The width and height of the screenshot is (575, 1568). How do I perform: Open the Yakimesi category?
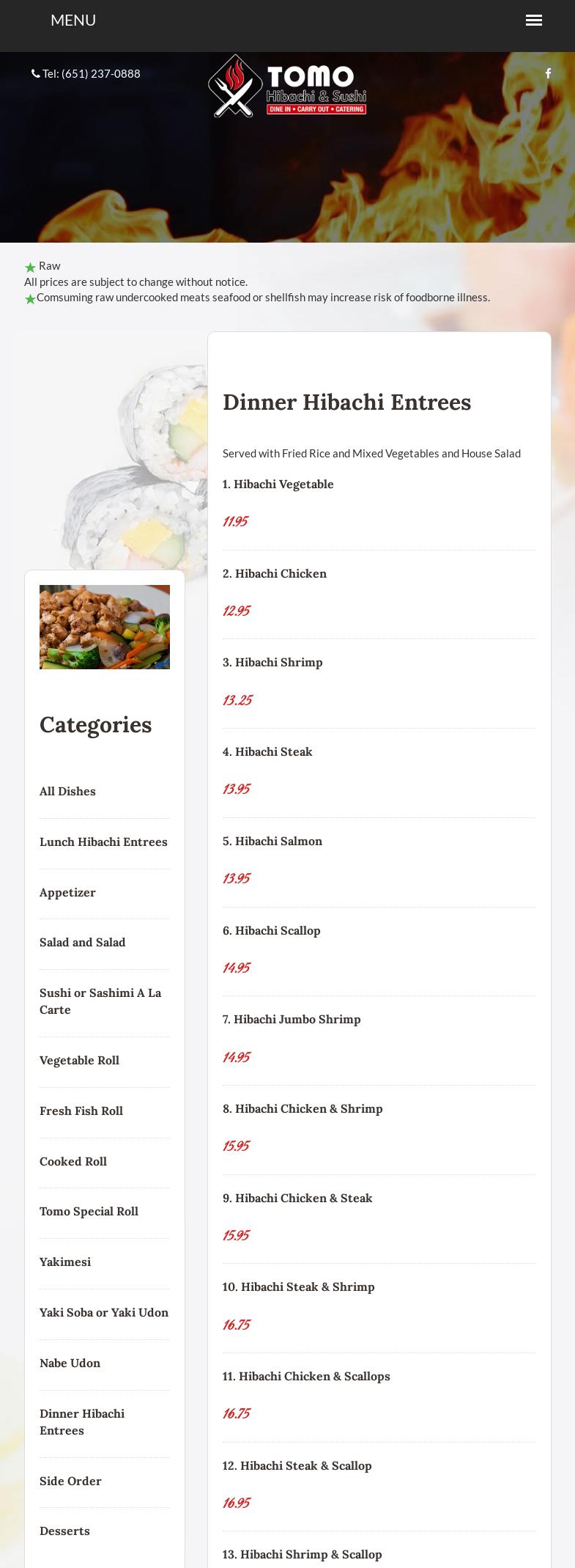tap(65, 1262)
